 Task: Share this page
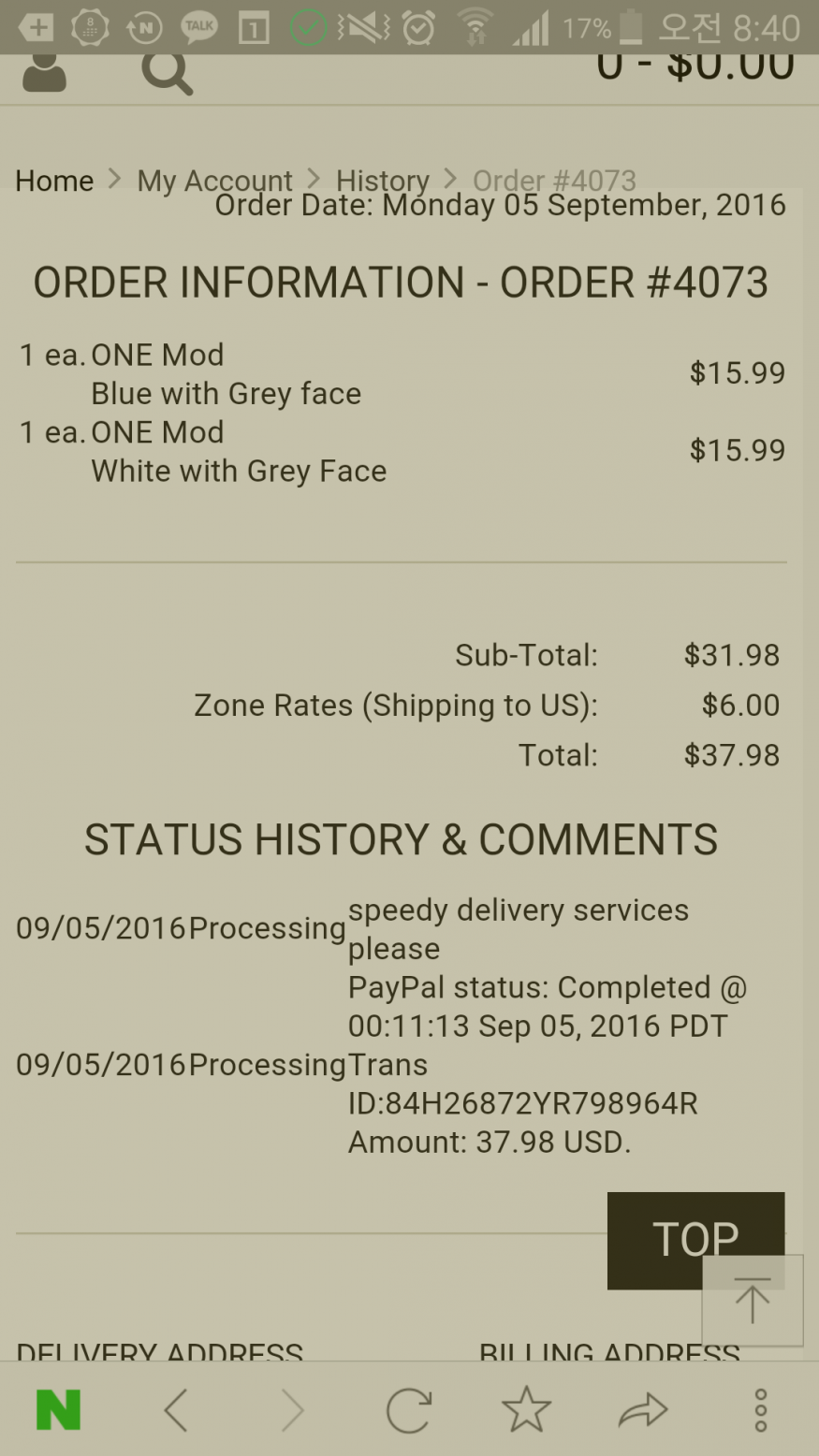click(643, 1410)
